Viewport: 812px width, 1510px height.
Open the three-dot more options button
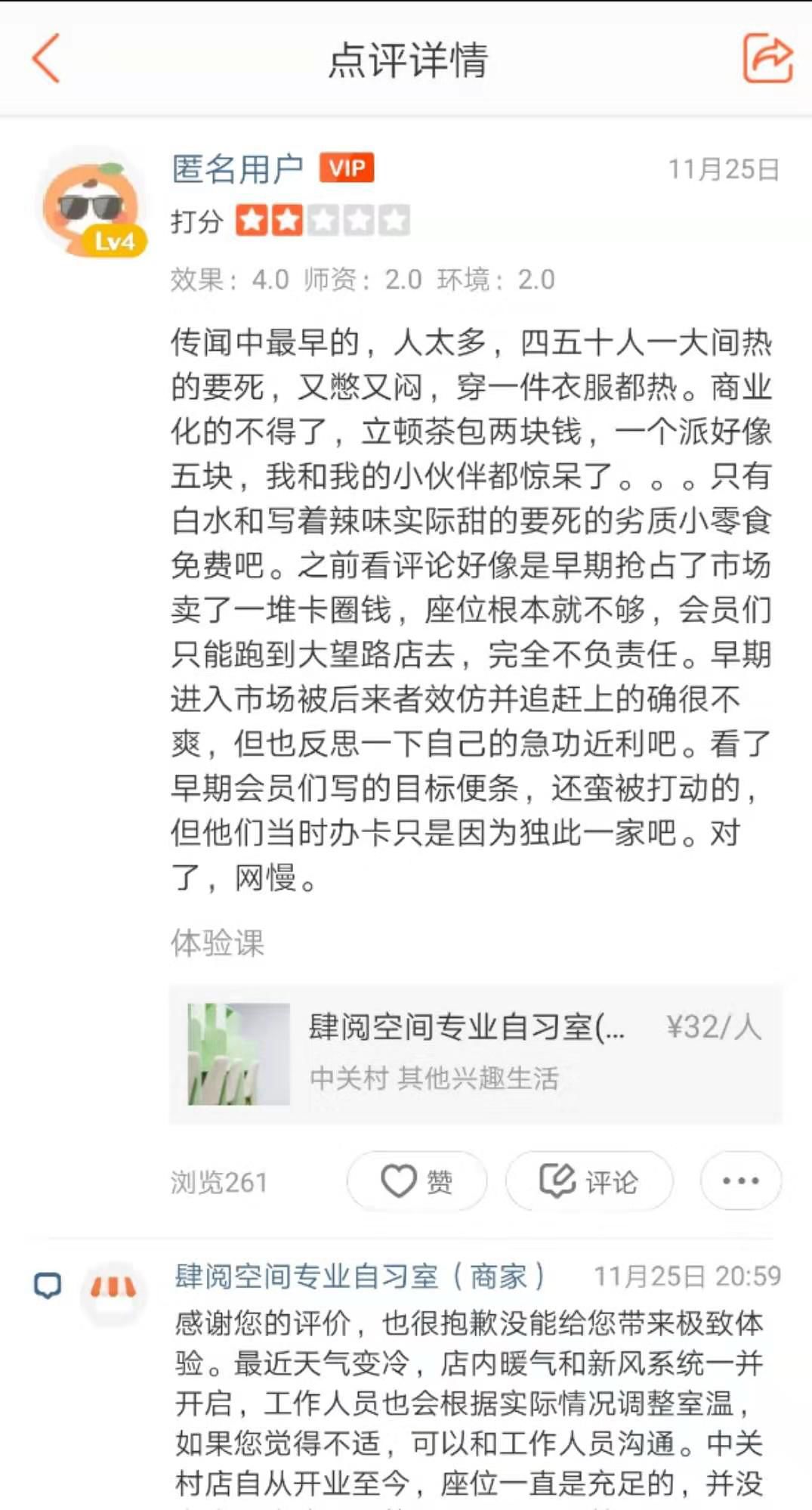[x=741, y=1181]
